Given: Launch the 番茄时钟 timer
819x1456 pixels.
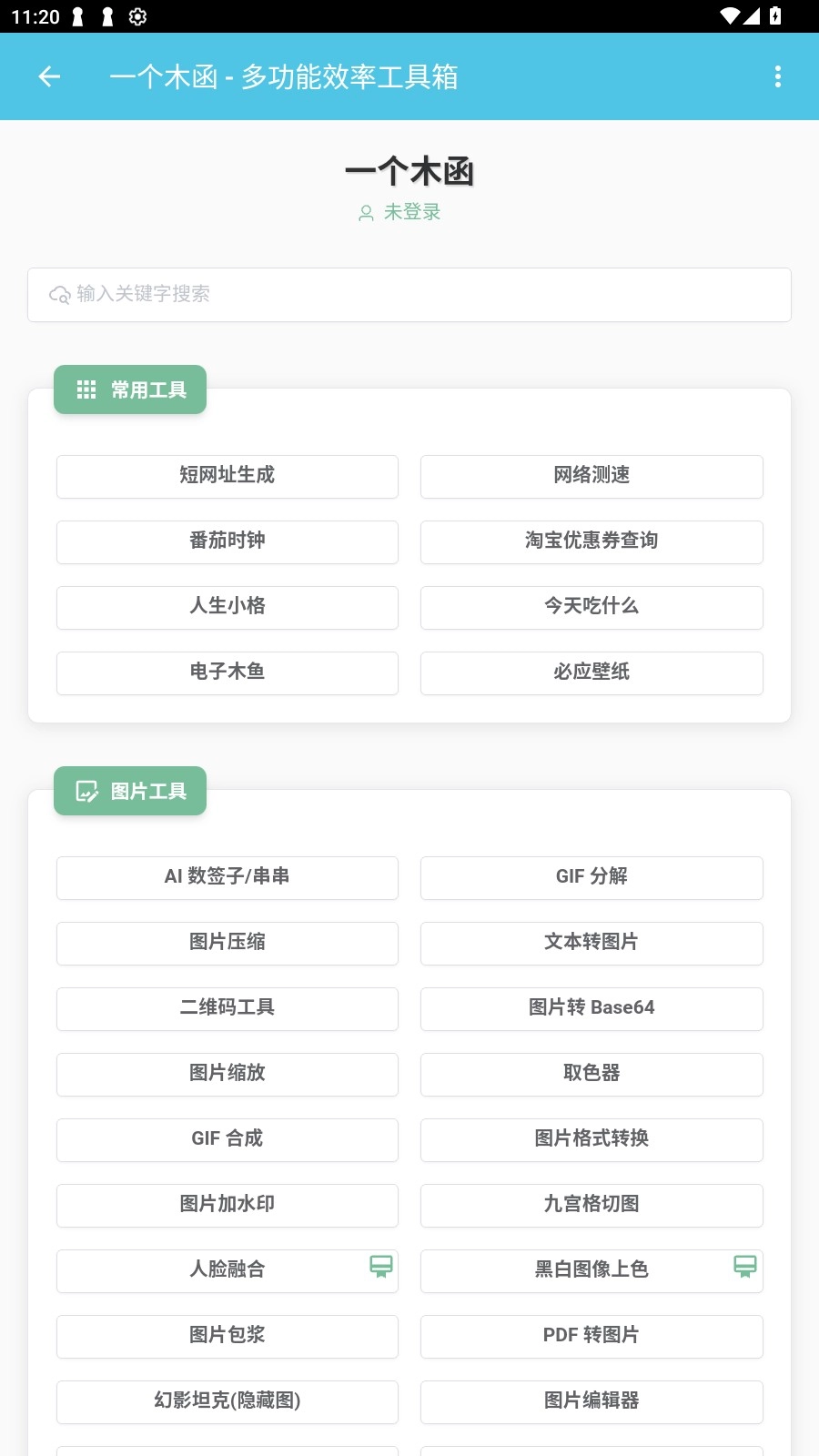Looking at the screenshot, I should [x=227, y=542].
